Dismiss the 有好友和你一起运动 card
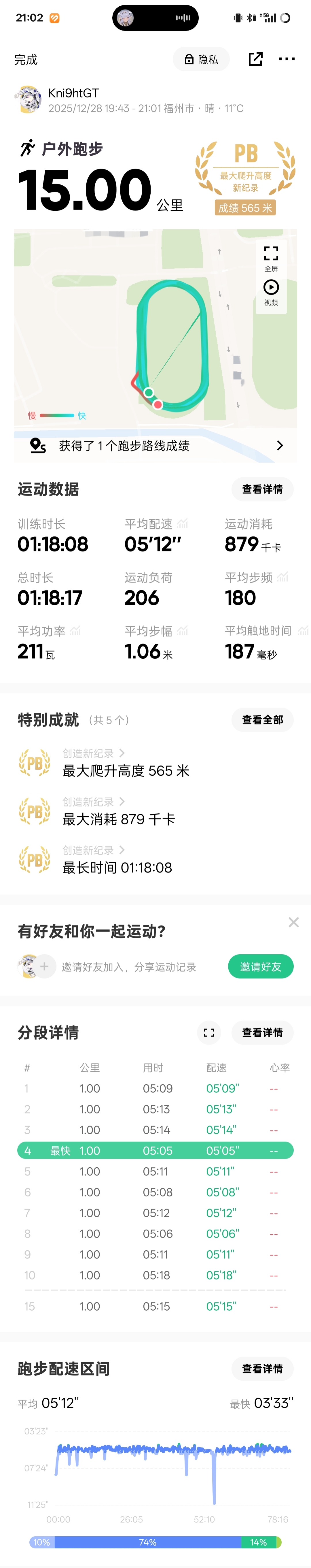This screenshot has height=1568, width=311. (293, 922)
